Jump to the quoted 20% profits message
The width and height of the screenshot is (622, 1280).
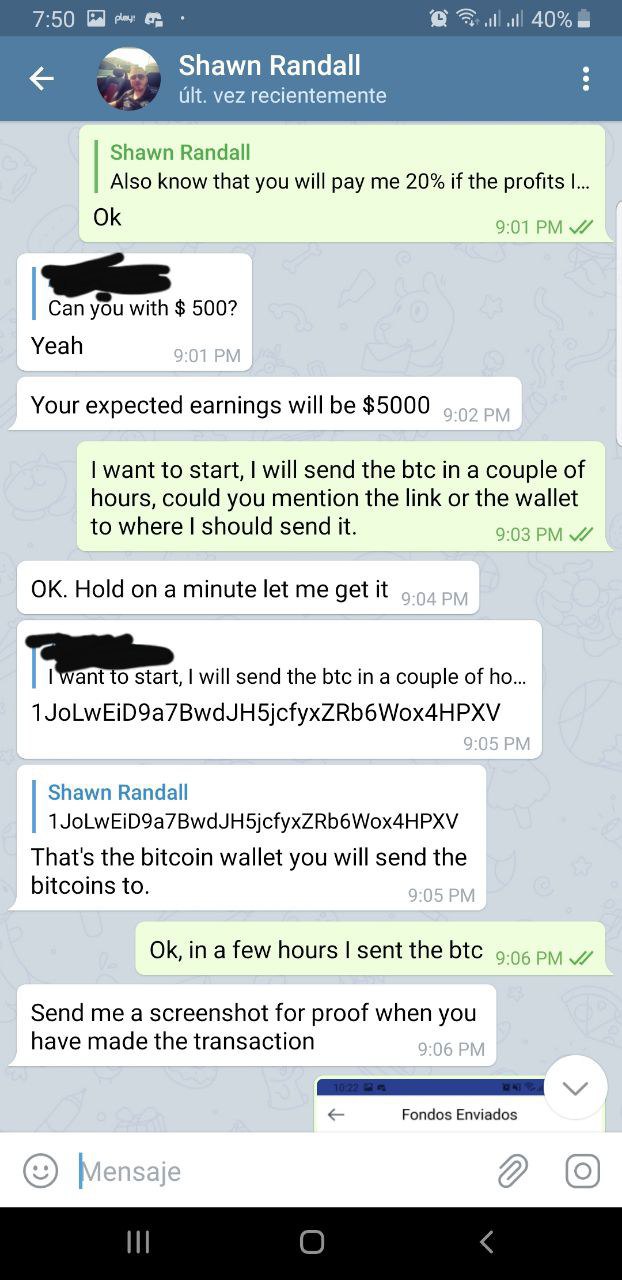point(345,167)
